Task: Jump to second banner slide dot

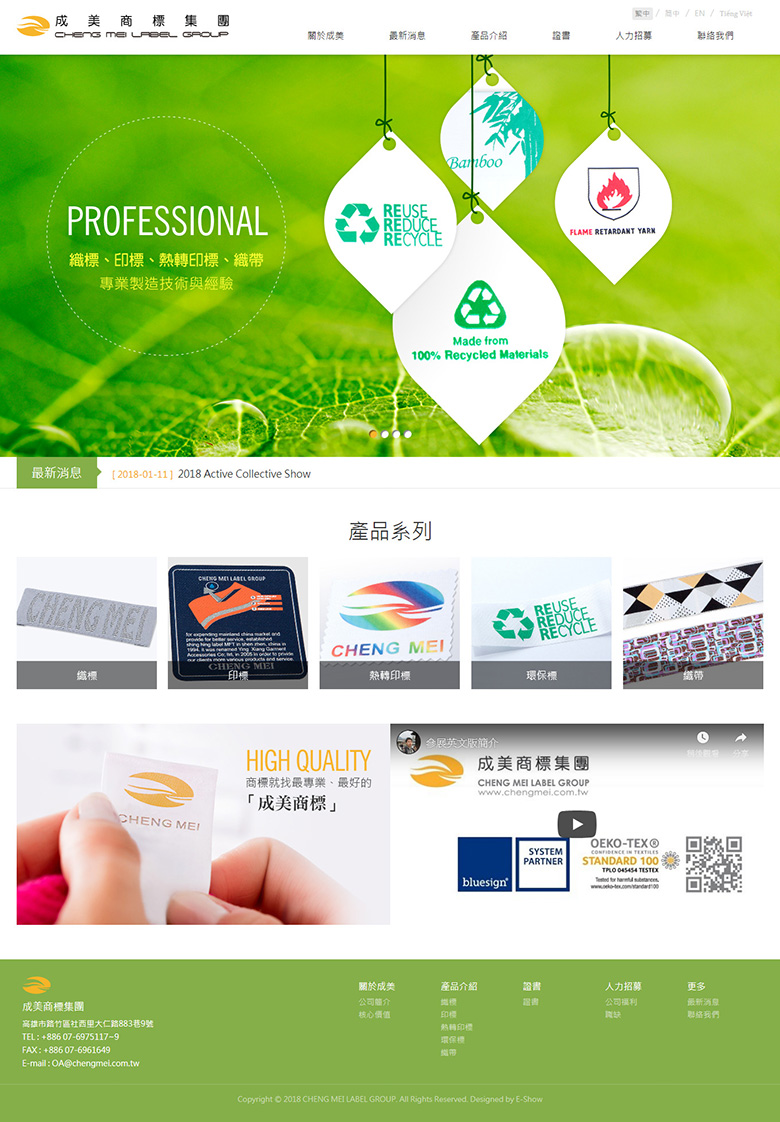Action: tap(385, 434)
